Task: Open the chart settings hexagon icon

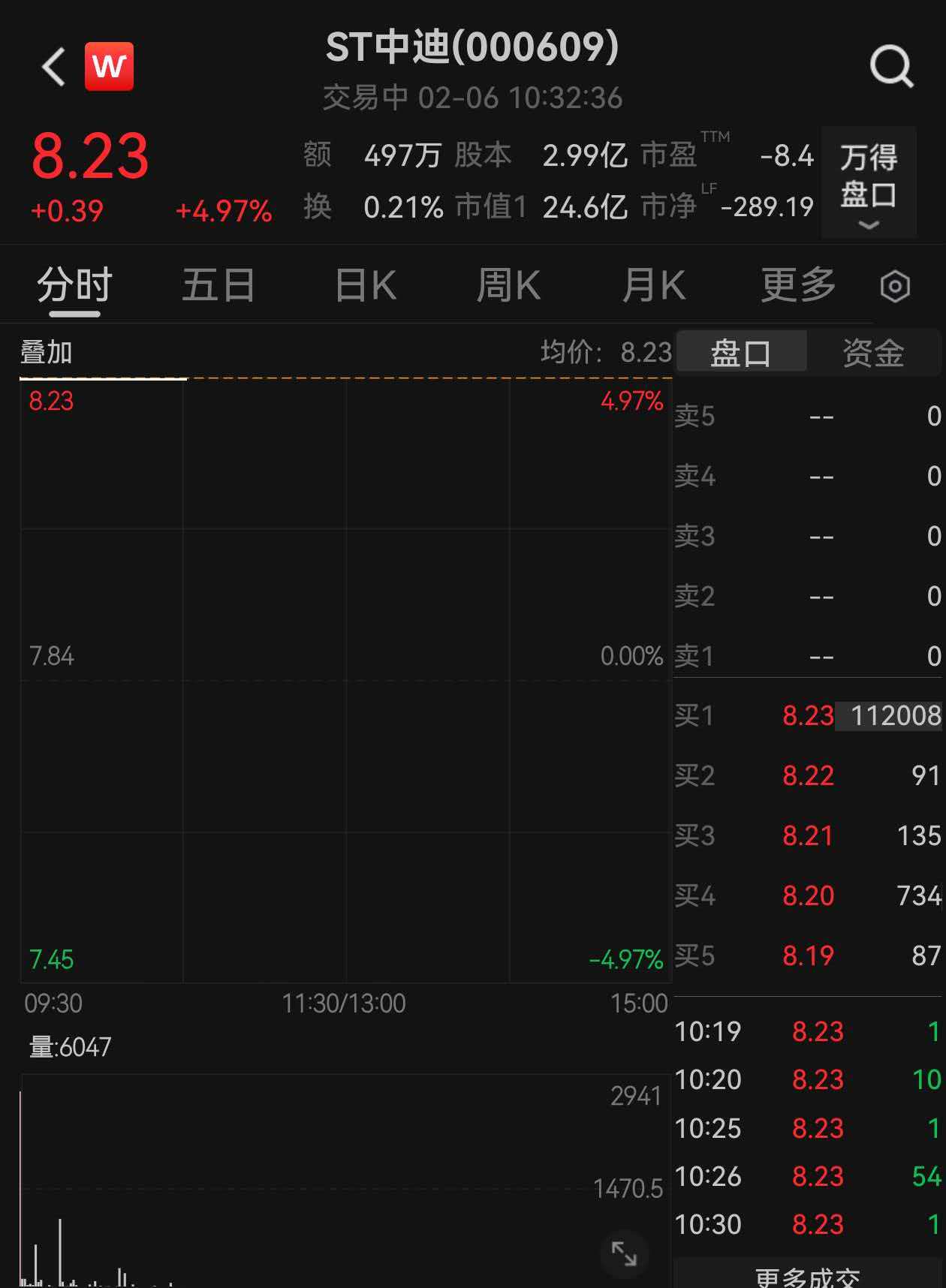Action: 895,287
